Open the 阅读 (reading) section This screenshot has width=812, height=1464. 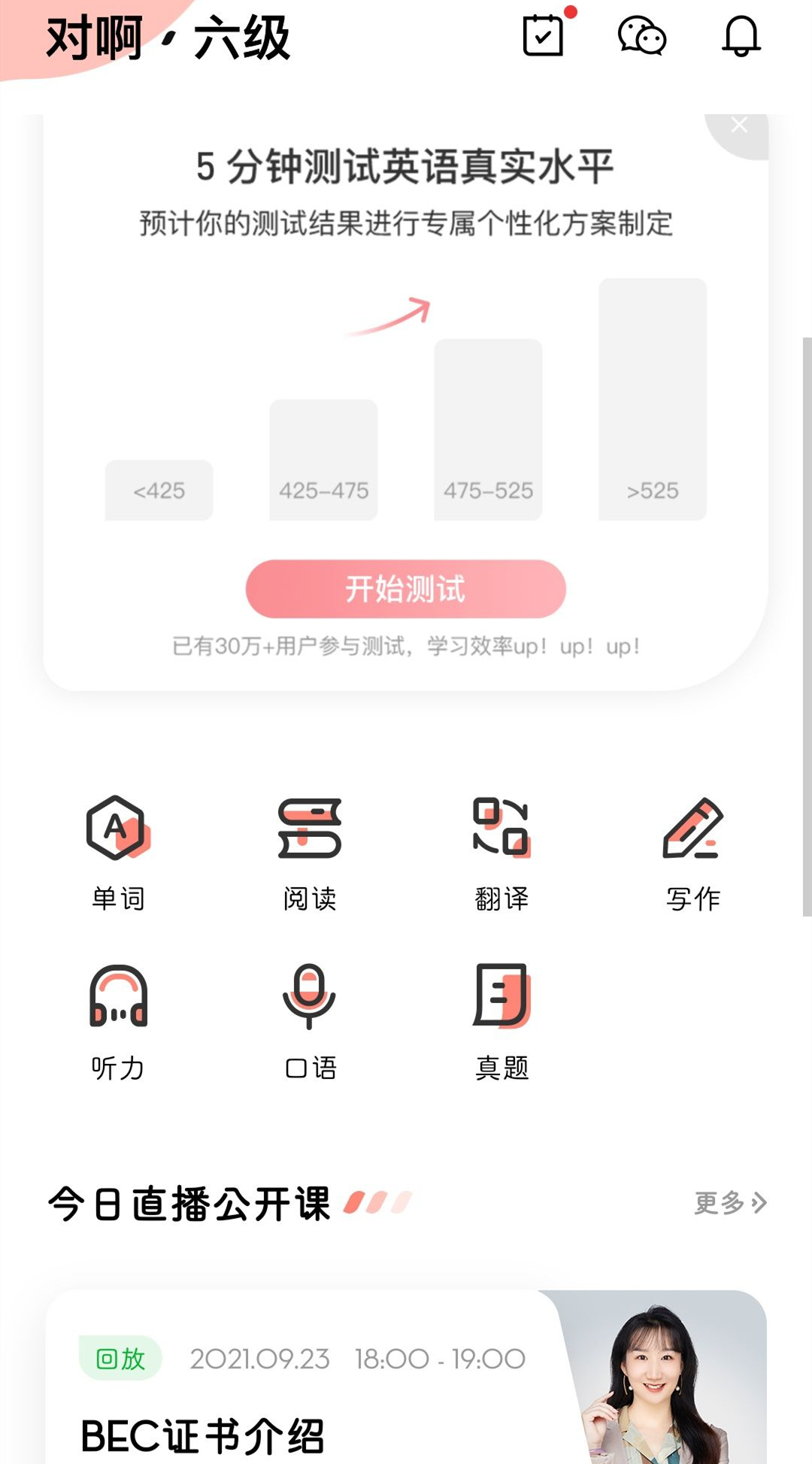click(x=310, y=853)
